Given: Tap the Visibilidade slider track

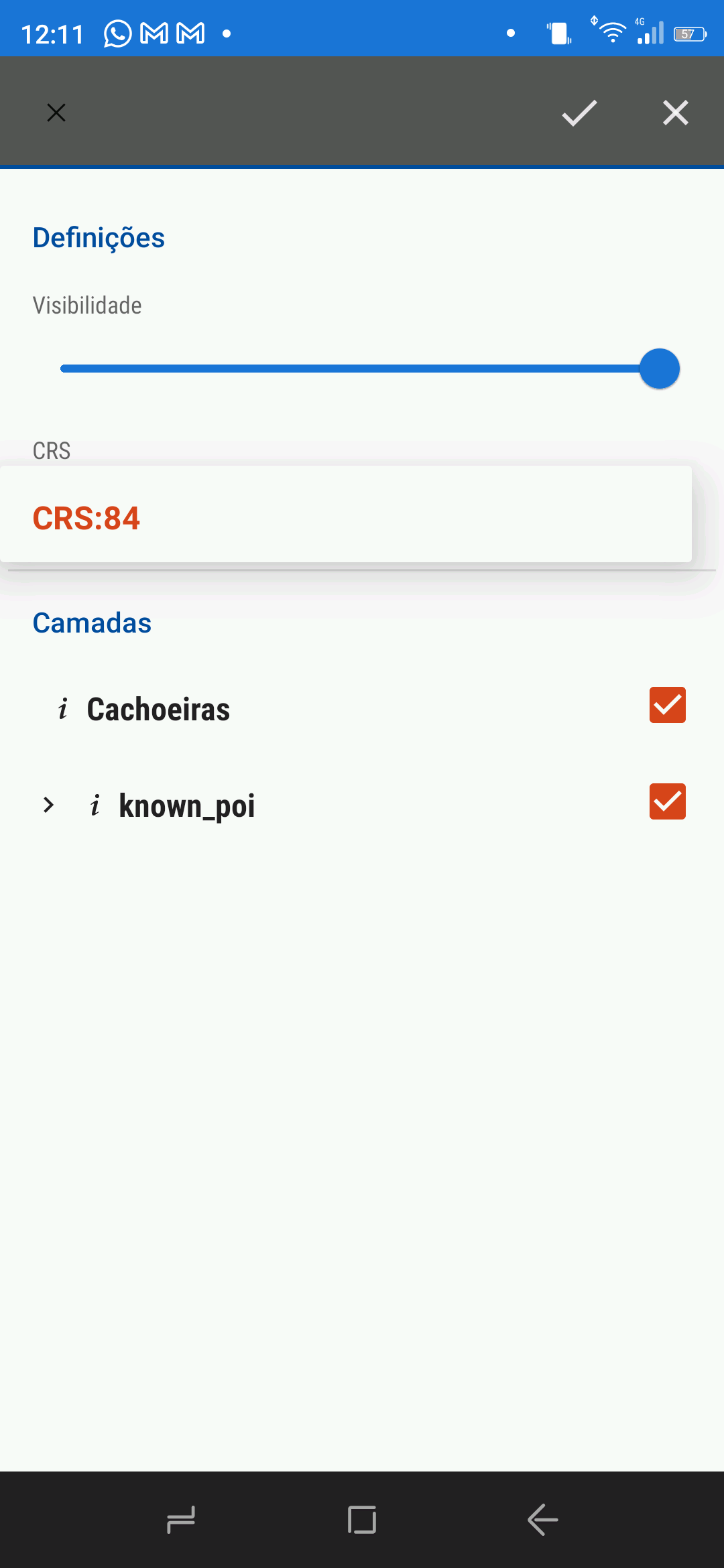Looking at the screenshot, I should pos(349,369).
